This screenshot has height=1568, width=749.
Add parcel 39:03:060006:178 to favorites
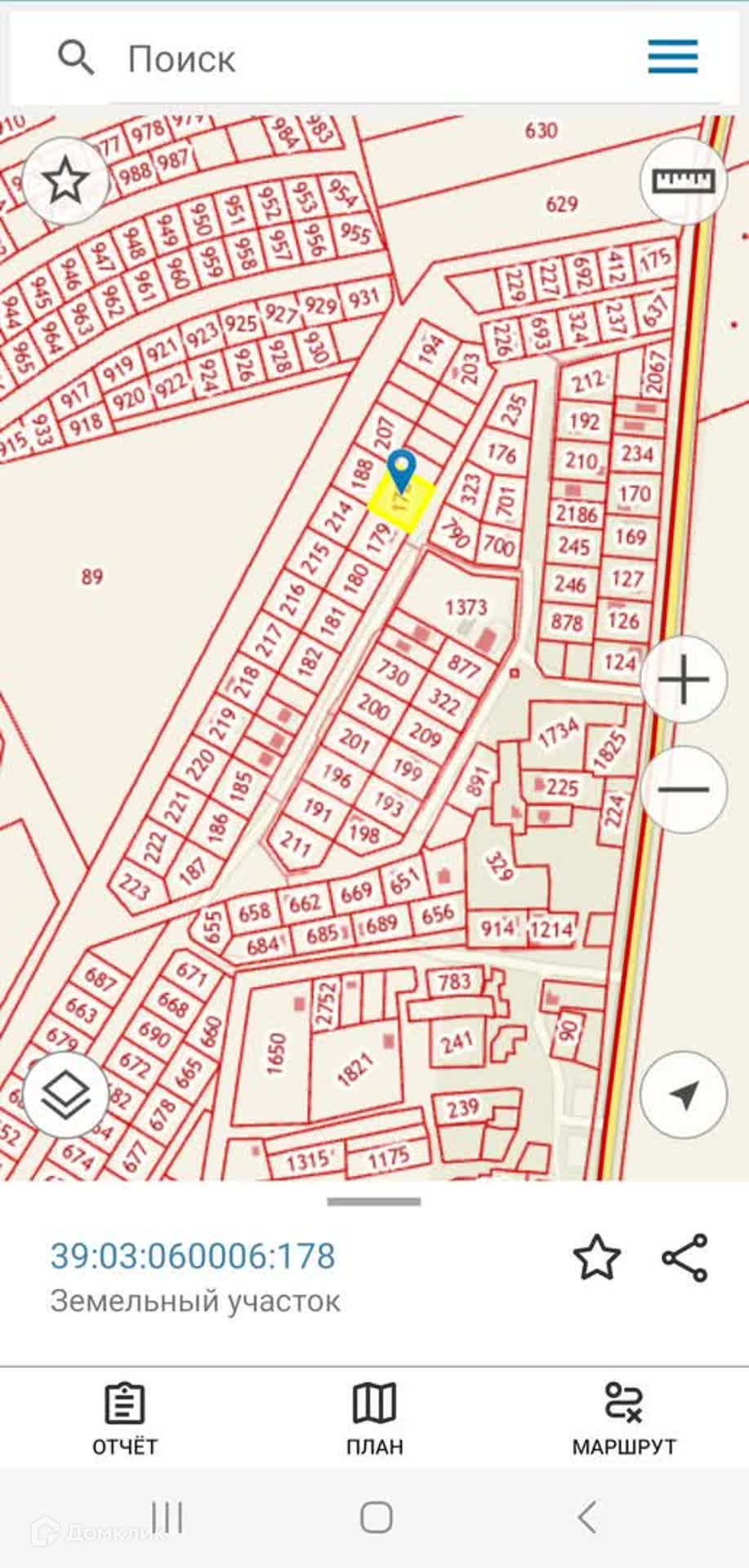[597, 1257]
